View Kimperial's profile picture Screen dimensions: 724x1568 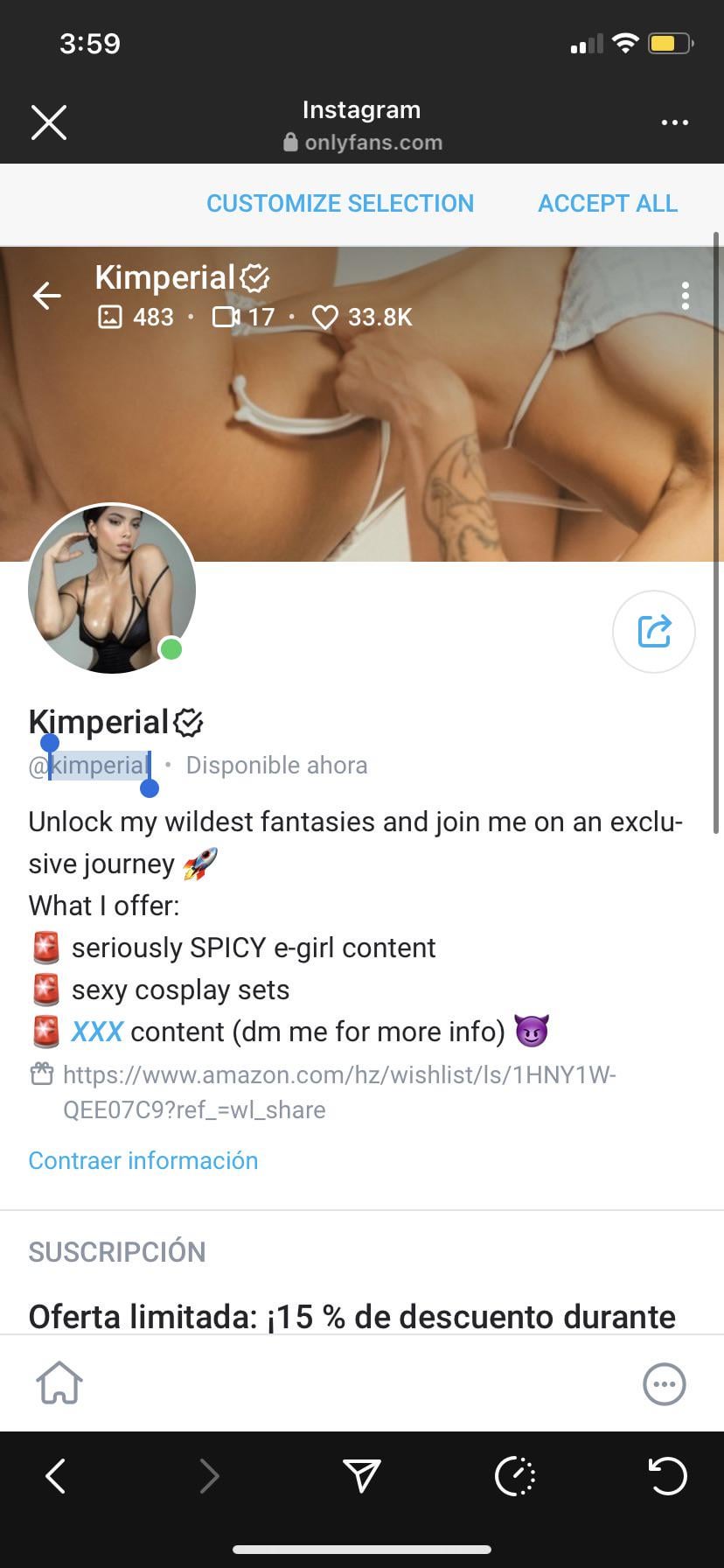pos(112,589)
